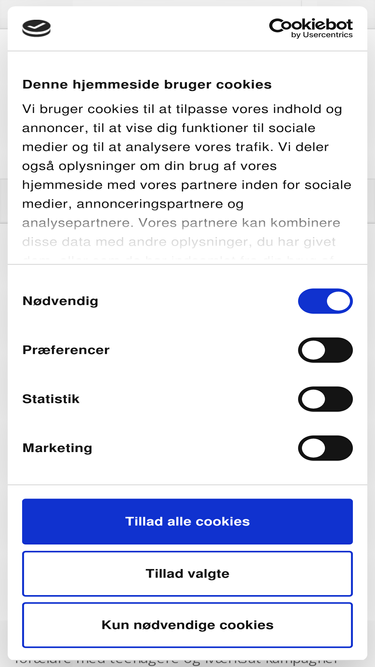This screenshot has width=375, height=667.
Task: Turn on the Statistik switch
Action: coord(325,399)
